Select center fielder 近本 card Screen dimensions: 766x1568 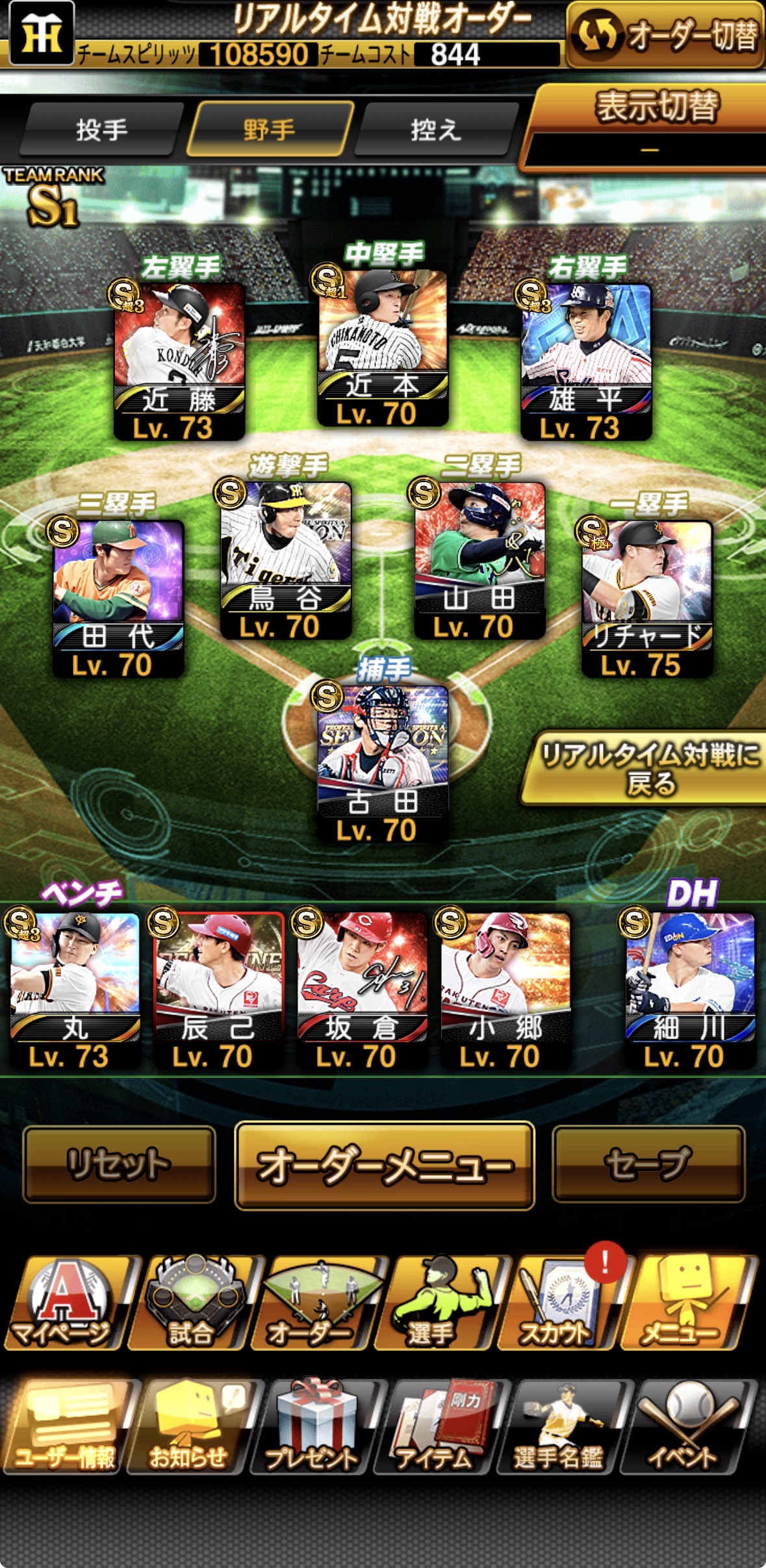(382, 348)
